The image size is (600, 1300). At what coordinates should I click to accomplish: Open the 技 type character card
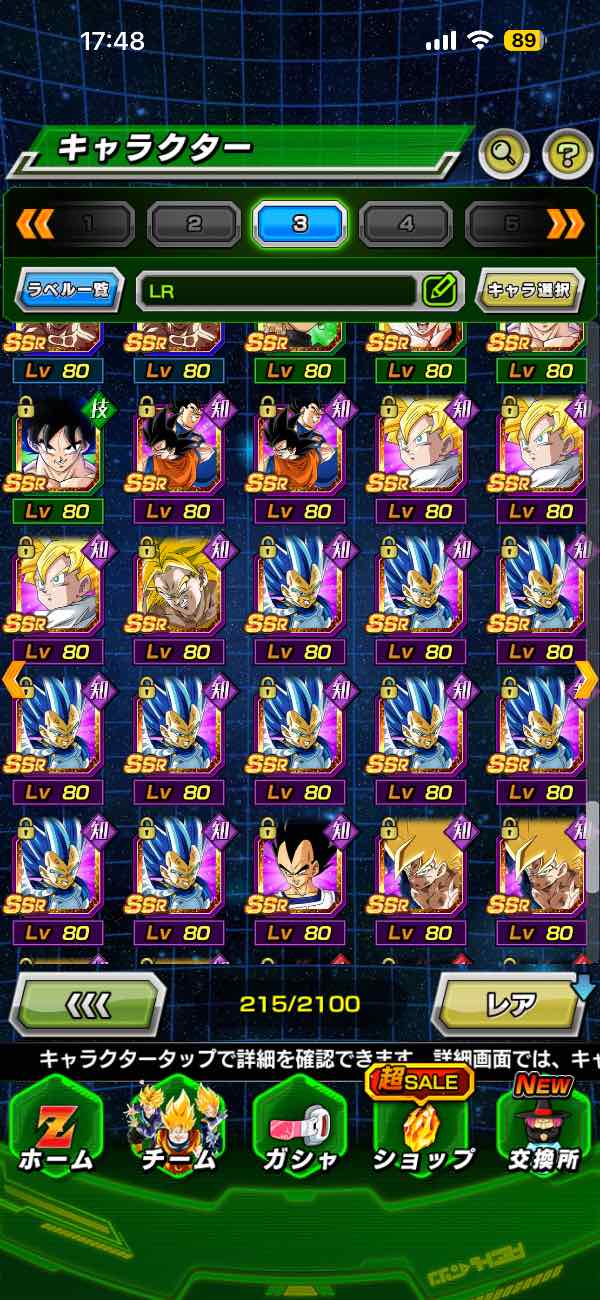tap(56, 442)
